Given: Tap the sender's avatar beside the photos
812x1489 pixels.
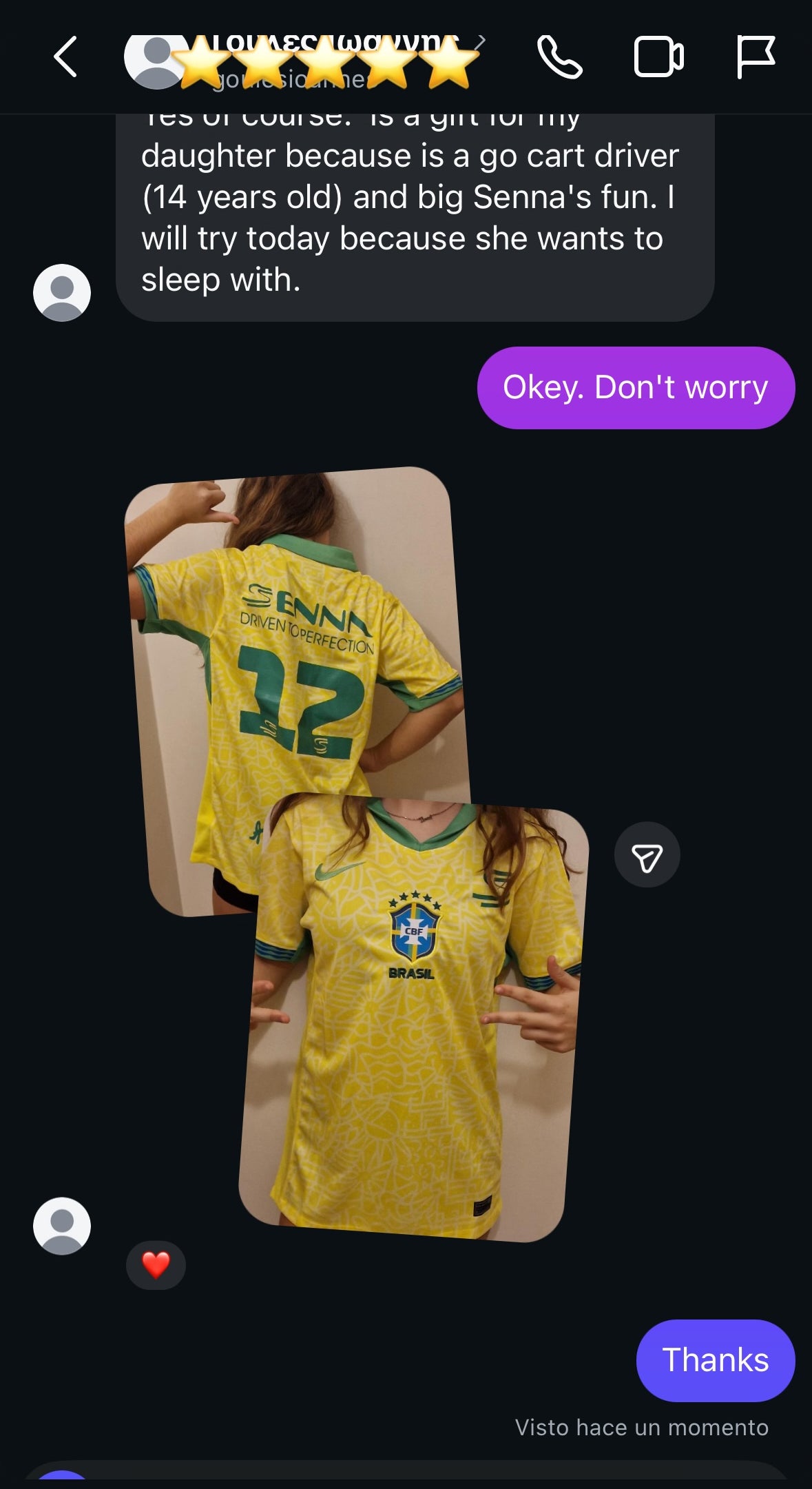Looking at the screenshot, I should point(62,1226).
